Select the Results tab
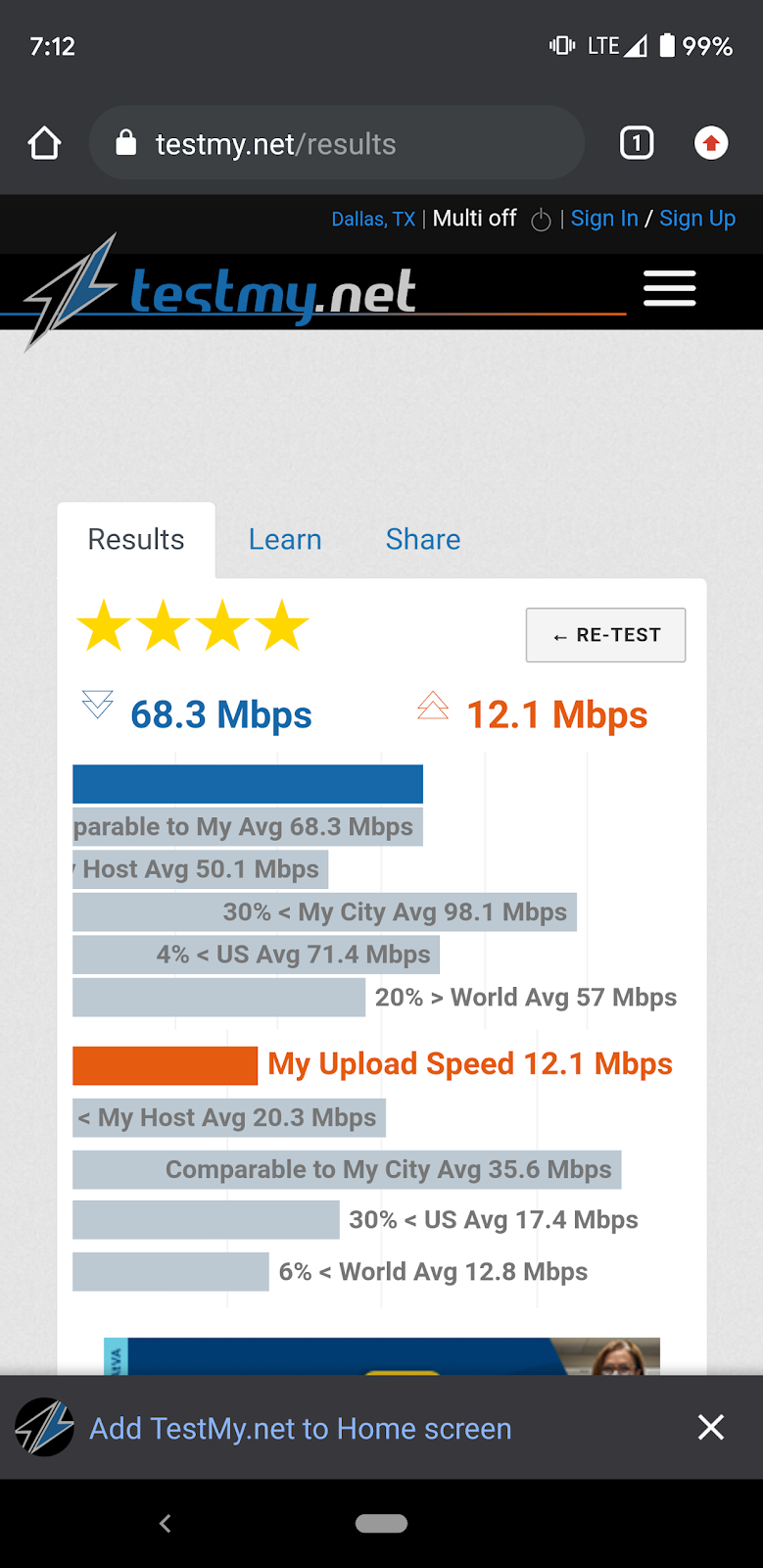 pyautogui.click(x=136, y=540)
